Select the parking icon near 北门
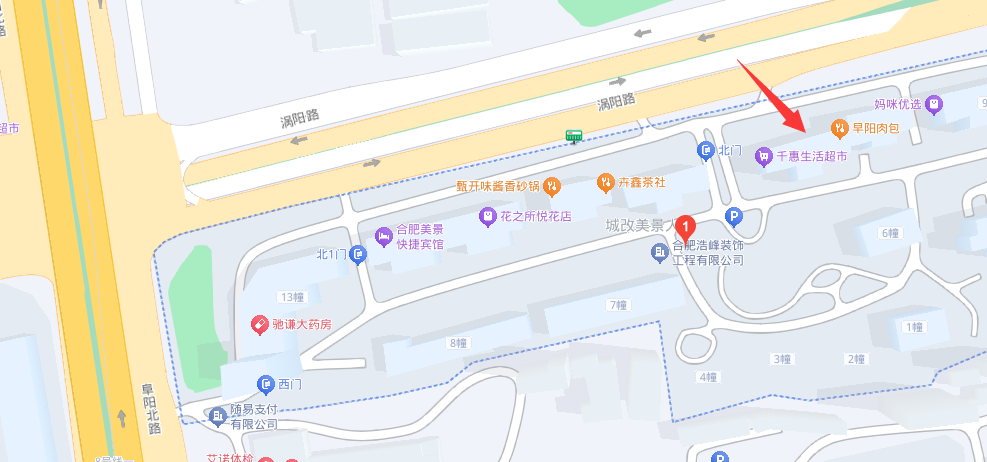The width and height of the screenshot is (987, 462). point(734,216)
